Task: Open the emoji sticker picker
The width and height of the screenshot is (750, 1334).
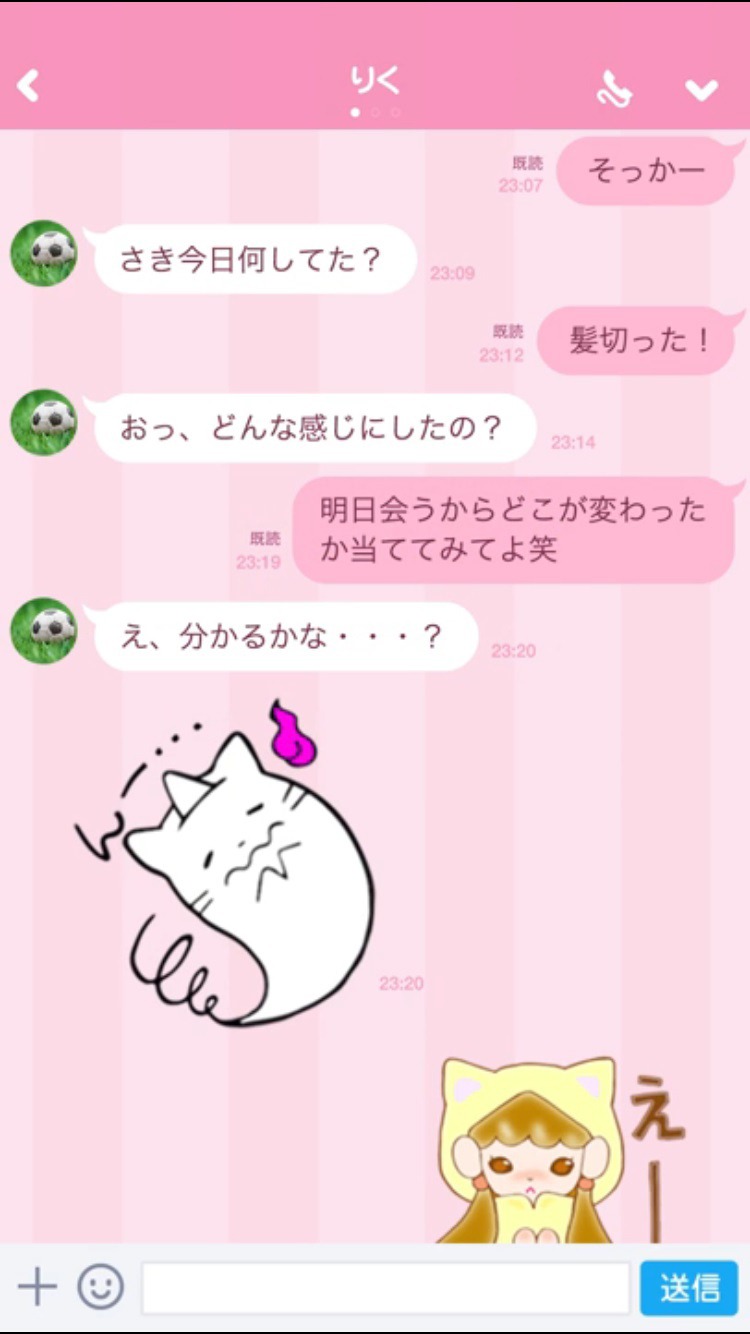Action: pyautogui.click(x=101, y=1287)
